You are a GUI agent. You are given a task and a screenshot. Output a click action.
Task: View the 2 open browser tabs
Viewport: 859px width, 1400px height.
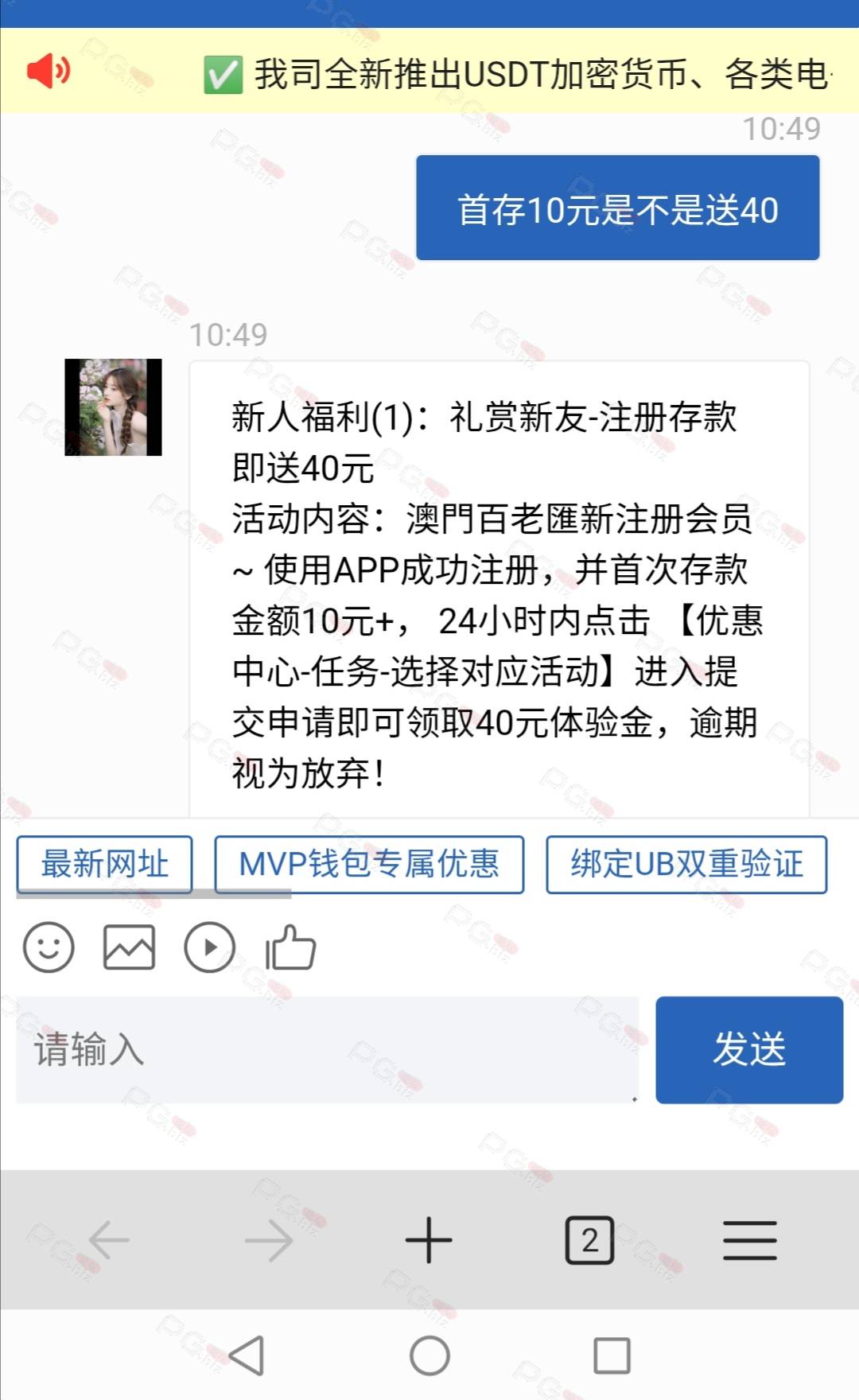click(589, 1240)
